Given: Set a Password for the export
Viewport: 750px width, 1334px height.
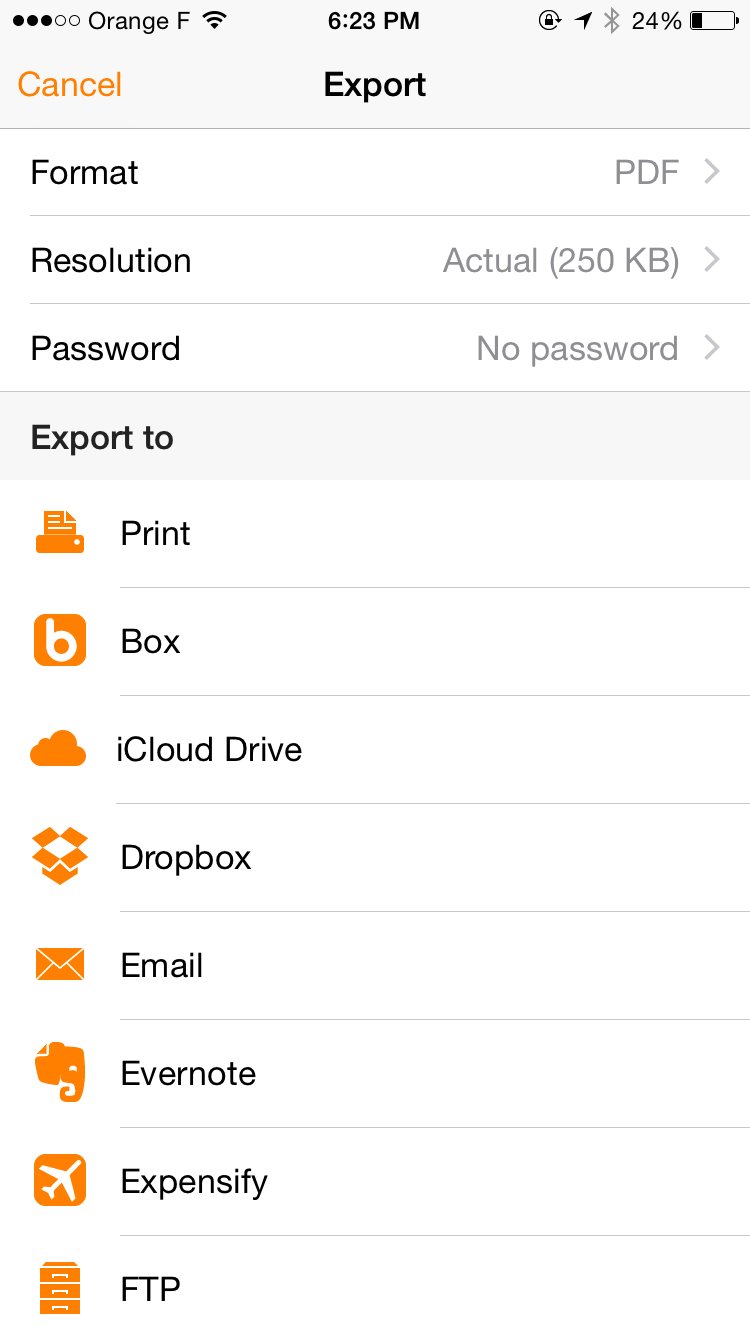Looking at the screenshot, I should [x=375, y=348].
